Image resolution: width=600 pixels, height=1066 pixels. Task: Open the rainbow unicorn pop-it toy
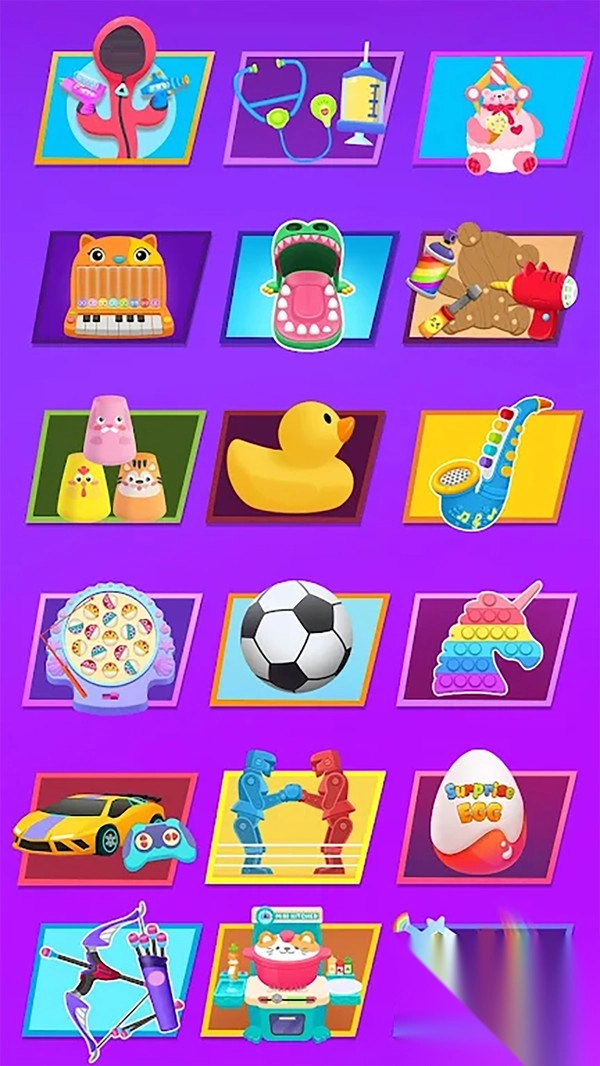click(486, 647)
